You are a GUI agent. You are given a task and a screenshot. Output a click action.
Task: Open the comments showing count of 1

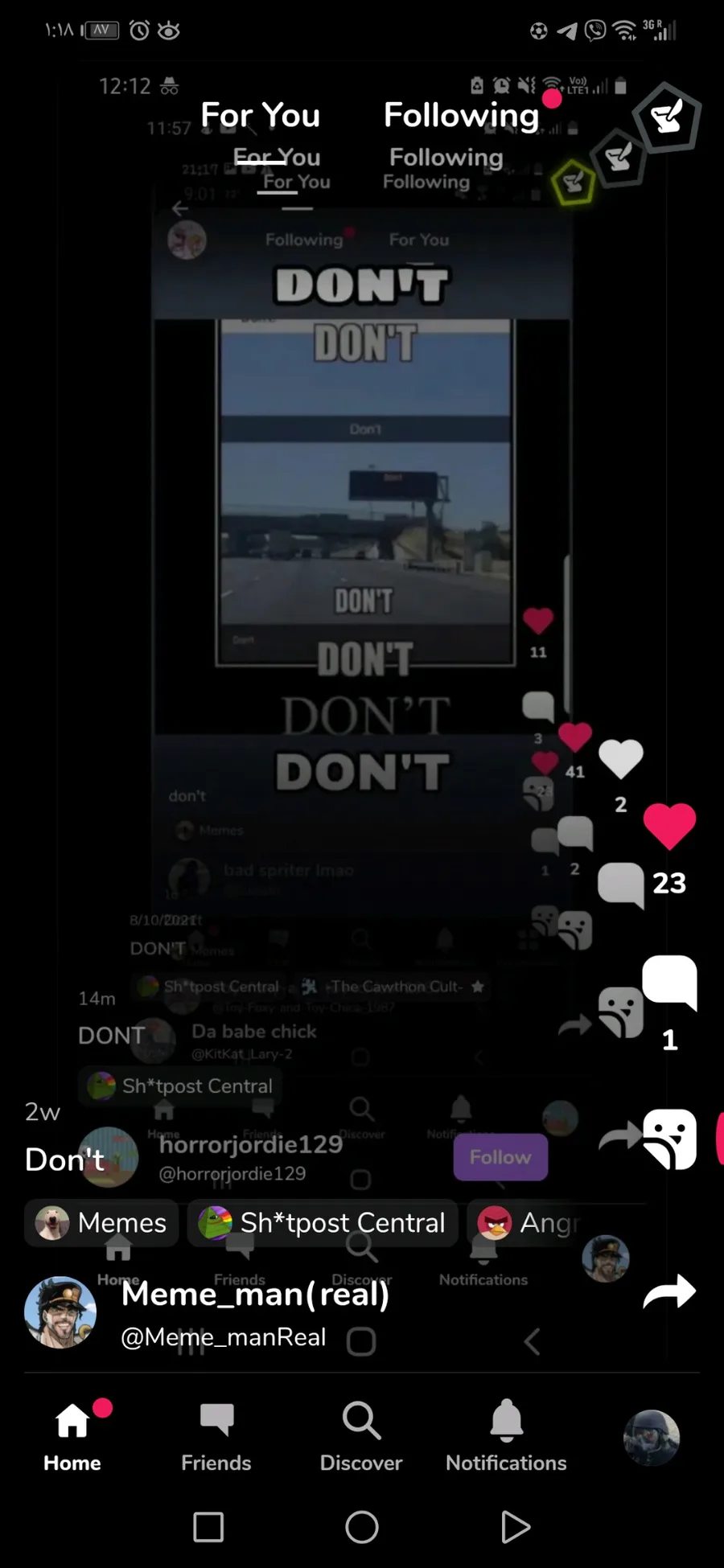pyautogui.click(x=669, y=982)
